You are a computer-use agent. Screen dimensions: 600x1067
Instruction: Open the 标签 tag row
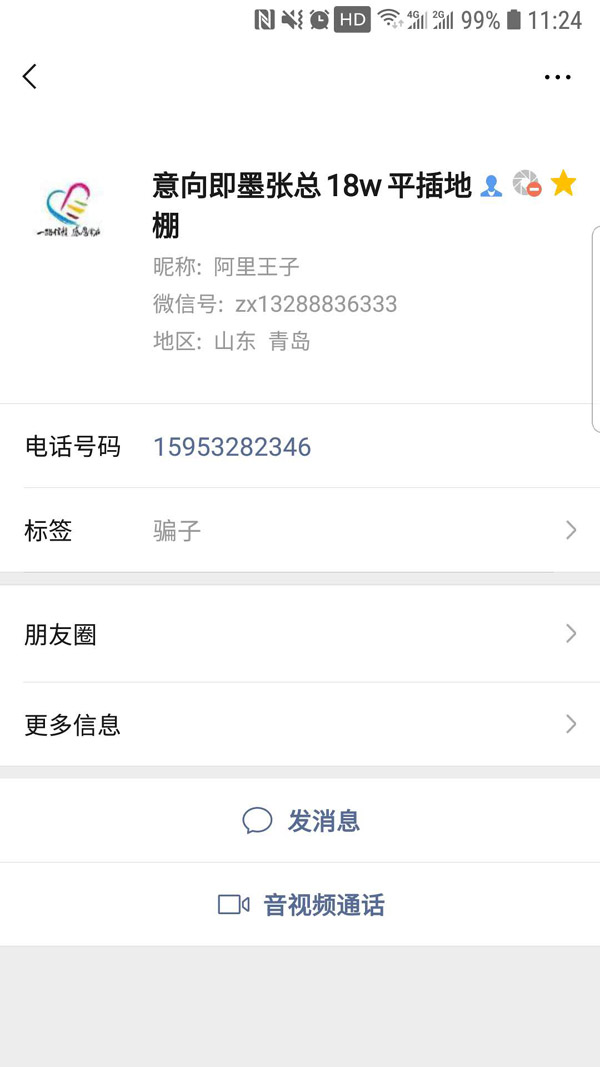coord(300,530)
